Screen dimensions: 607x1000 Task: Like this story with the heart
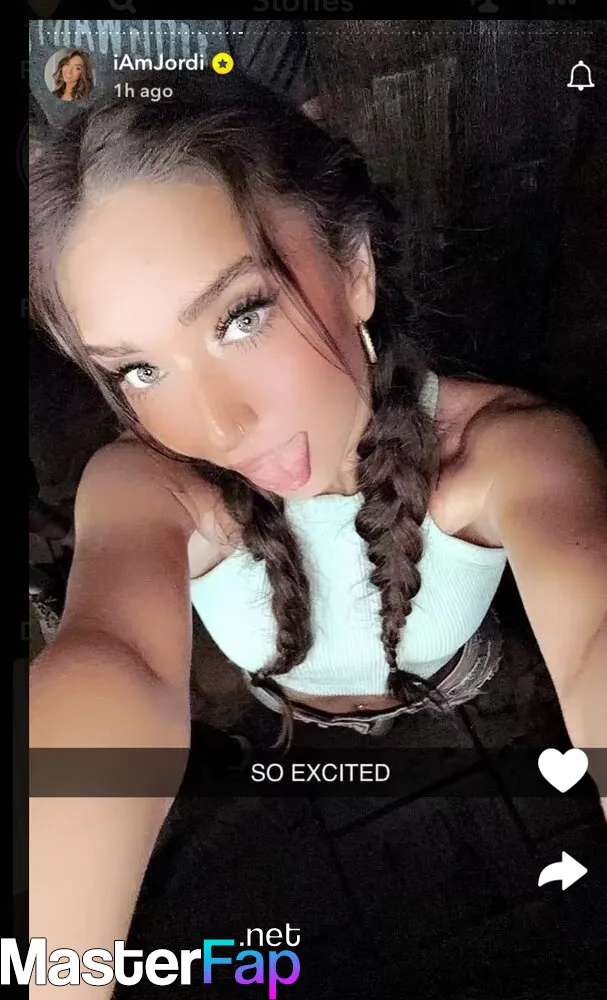[563, 770]
